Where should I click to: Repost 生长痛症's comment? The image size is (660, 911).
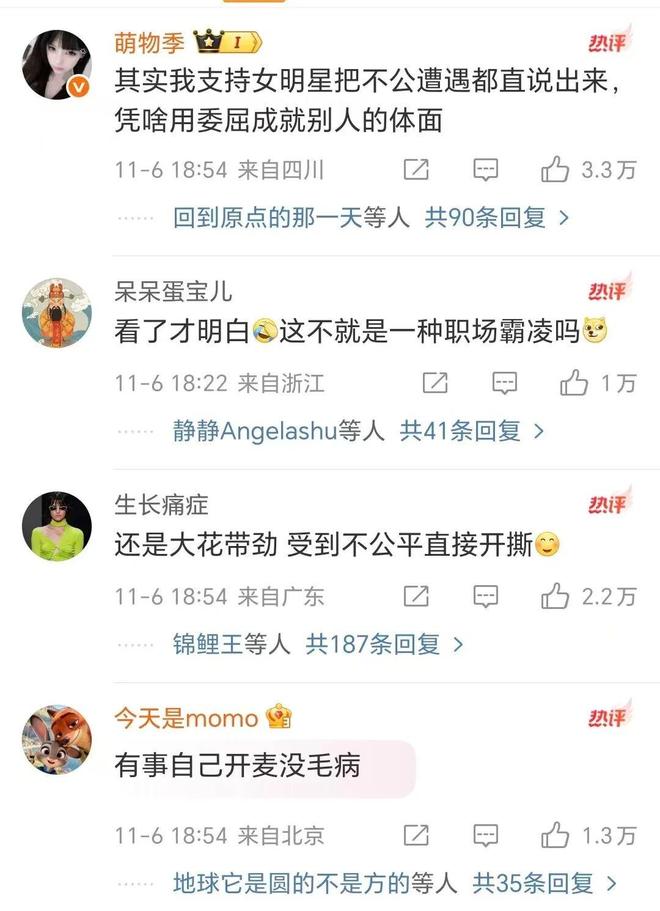416,596
